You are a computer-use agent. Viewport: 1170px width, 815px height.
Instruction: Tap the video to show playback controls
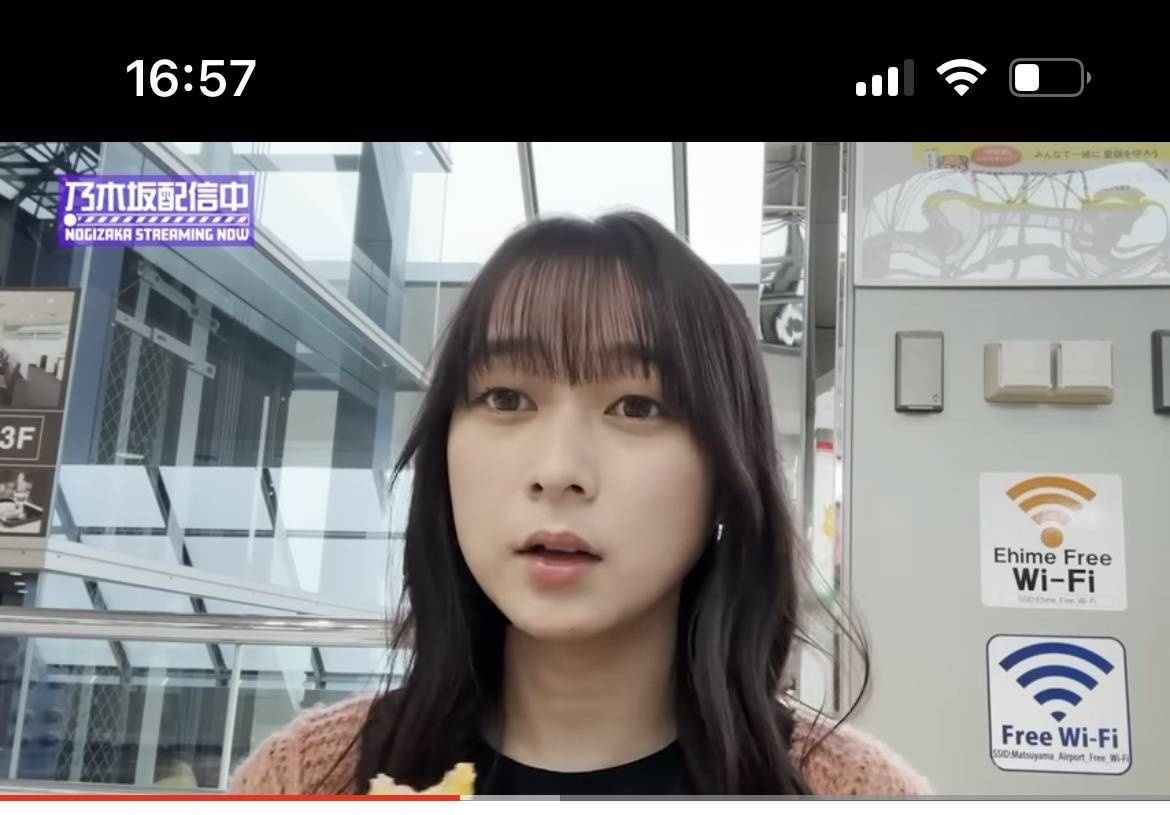coord(585,468)
